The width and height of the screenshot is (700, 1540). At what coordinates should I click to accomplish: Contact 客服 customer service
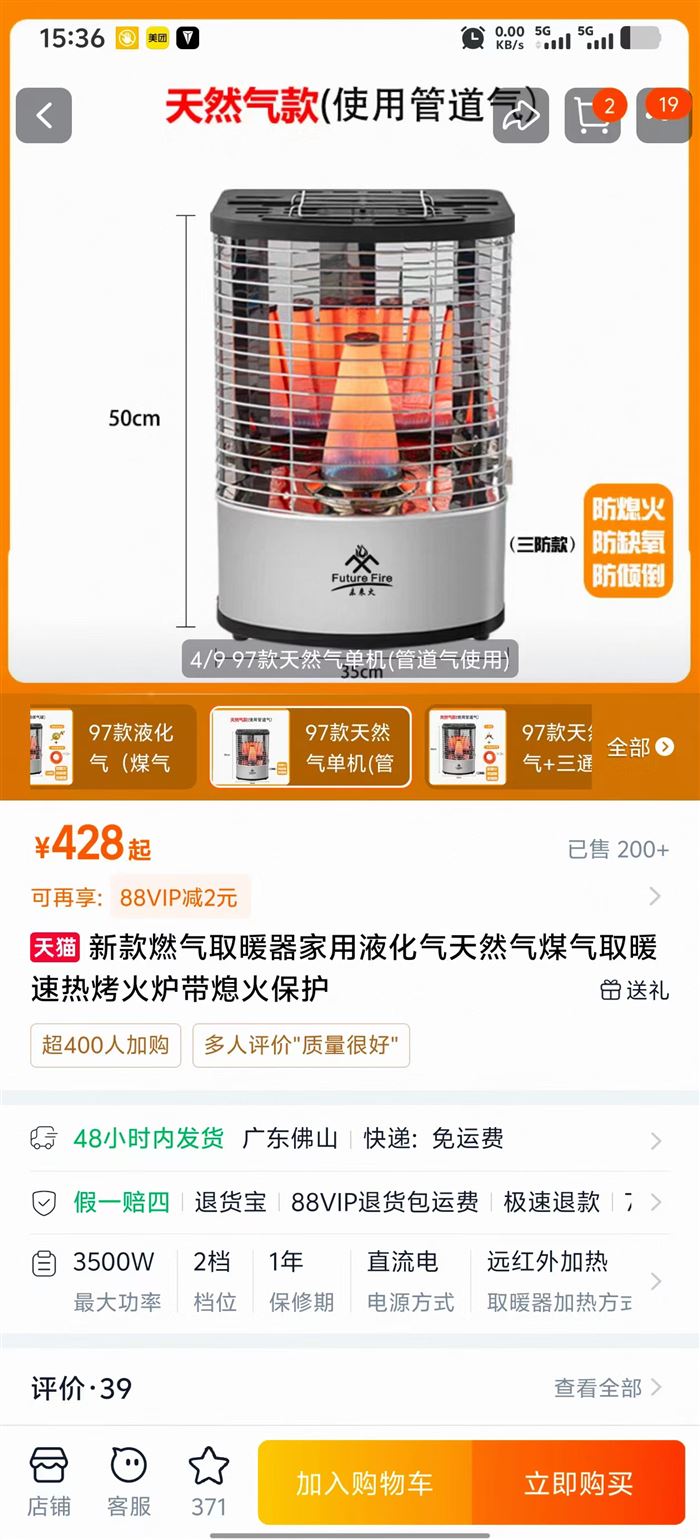tap(129, 1482)
